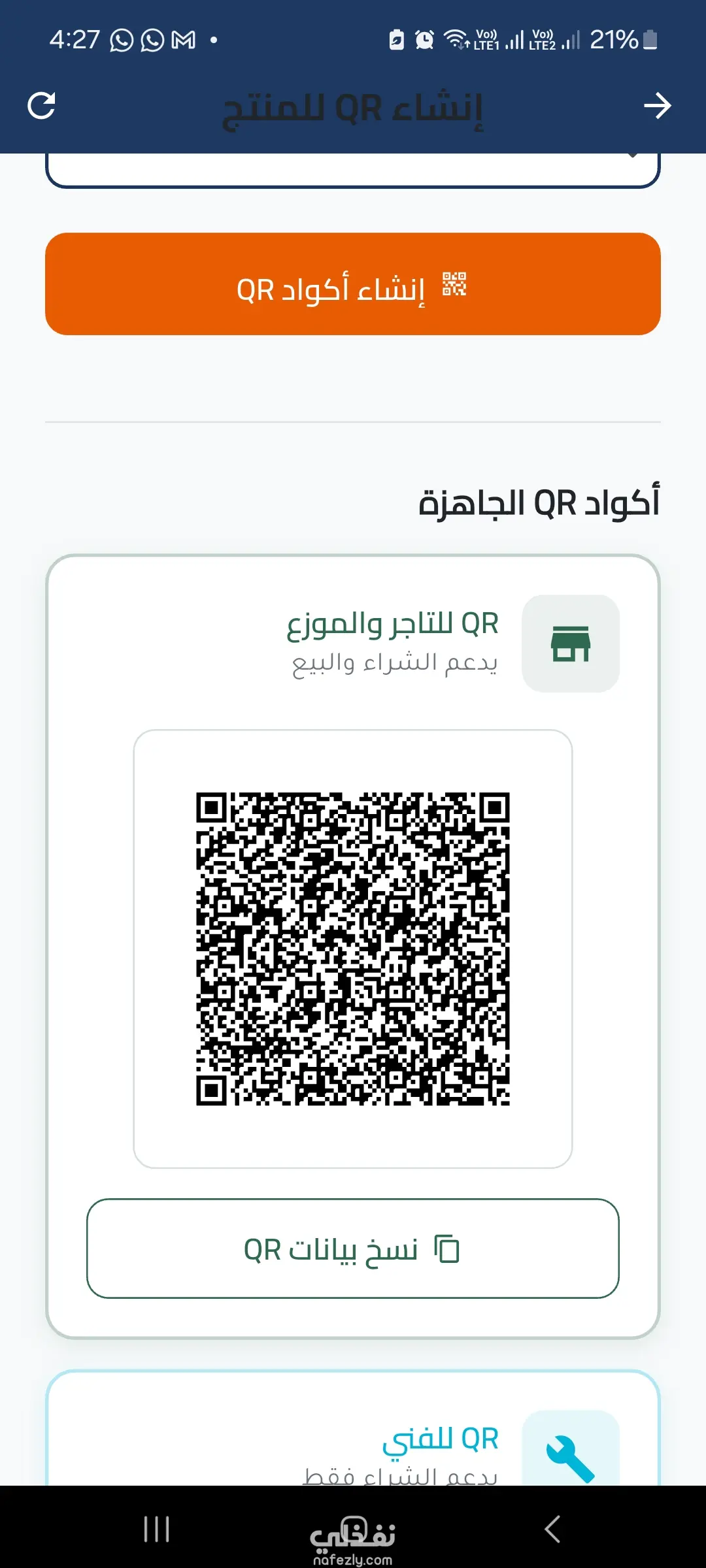Open recent apps from the navigation bar
The height and width of the screenshot is (1568, 706).
point(157,1529)
